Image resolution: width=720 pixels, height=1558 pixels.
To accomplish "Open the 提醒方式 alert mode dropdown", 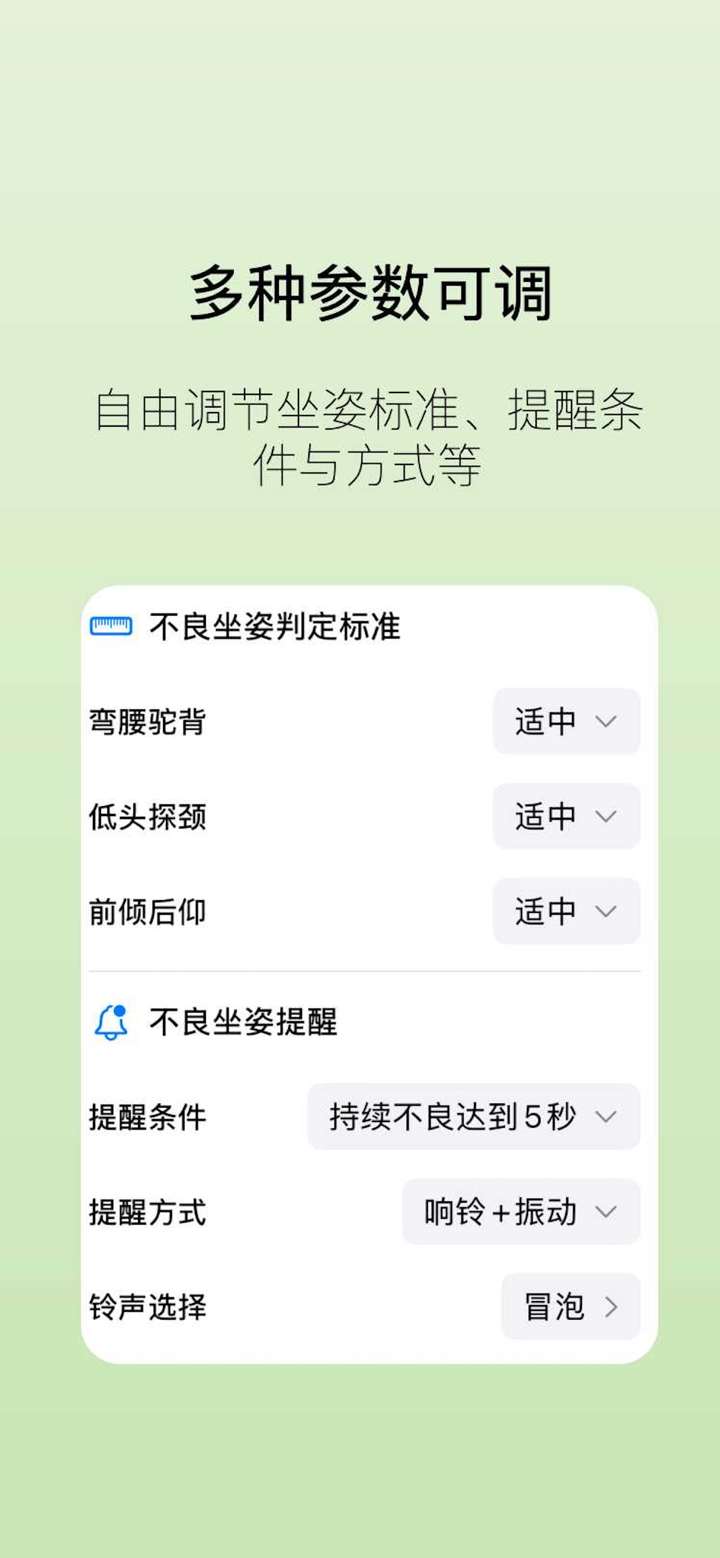I will click(x=520, y=1212).
